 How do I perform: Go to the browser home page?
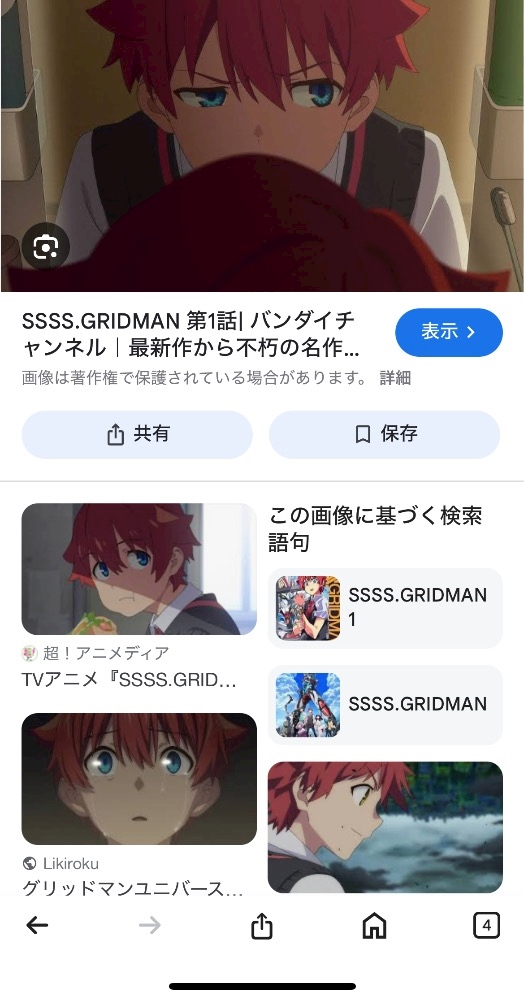click(374, 926)
